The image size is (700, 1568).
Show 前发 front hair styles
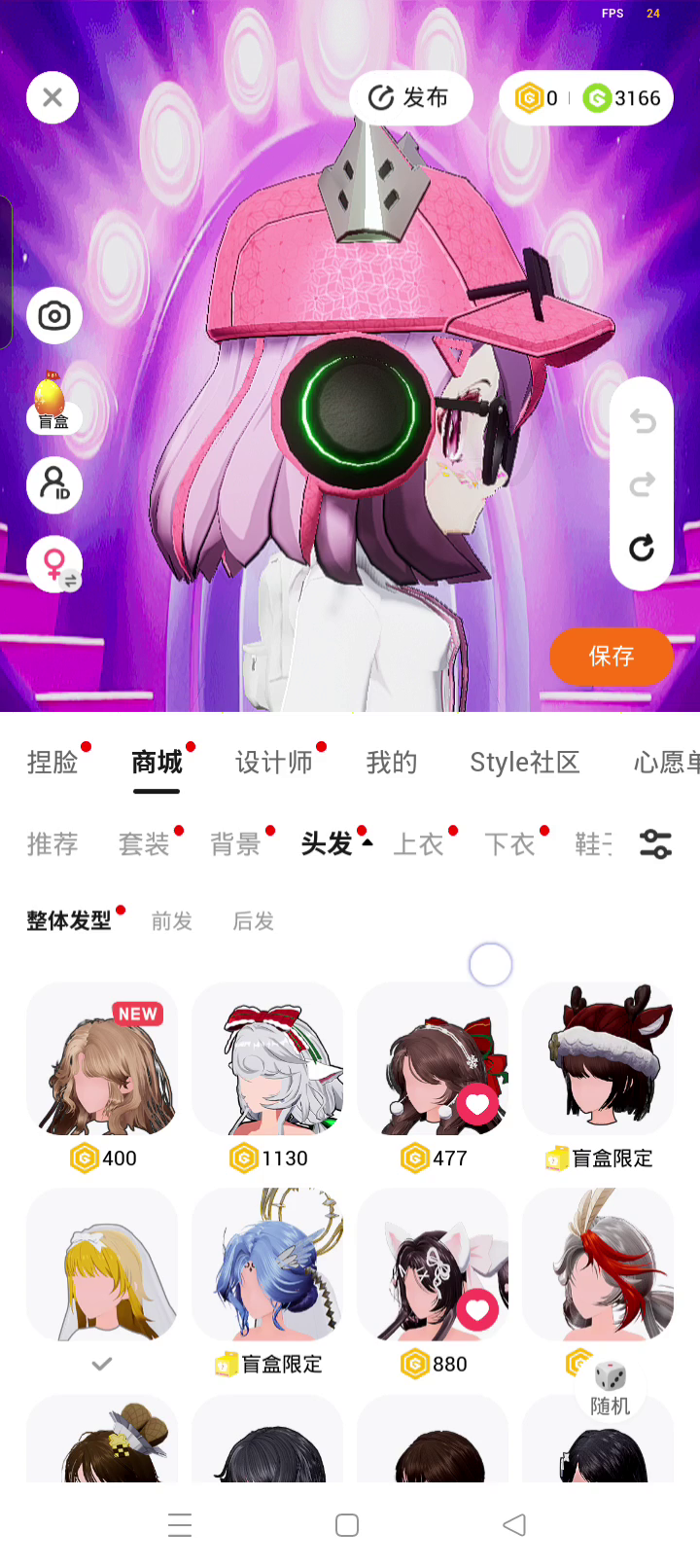[172, 920]
